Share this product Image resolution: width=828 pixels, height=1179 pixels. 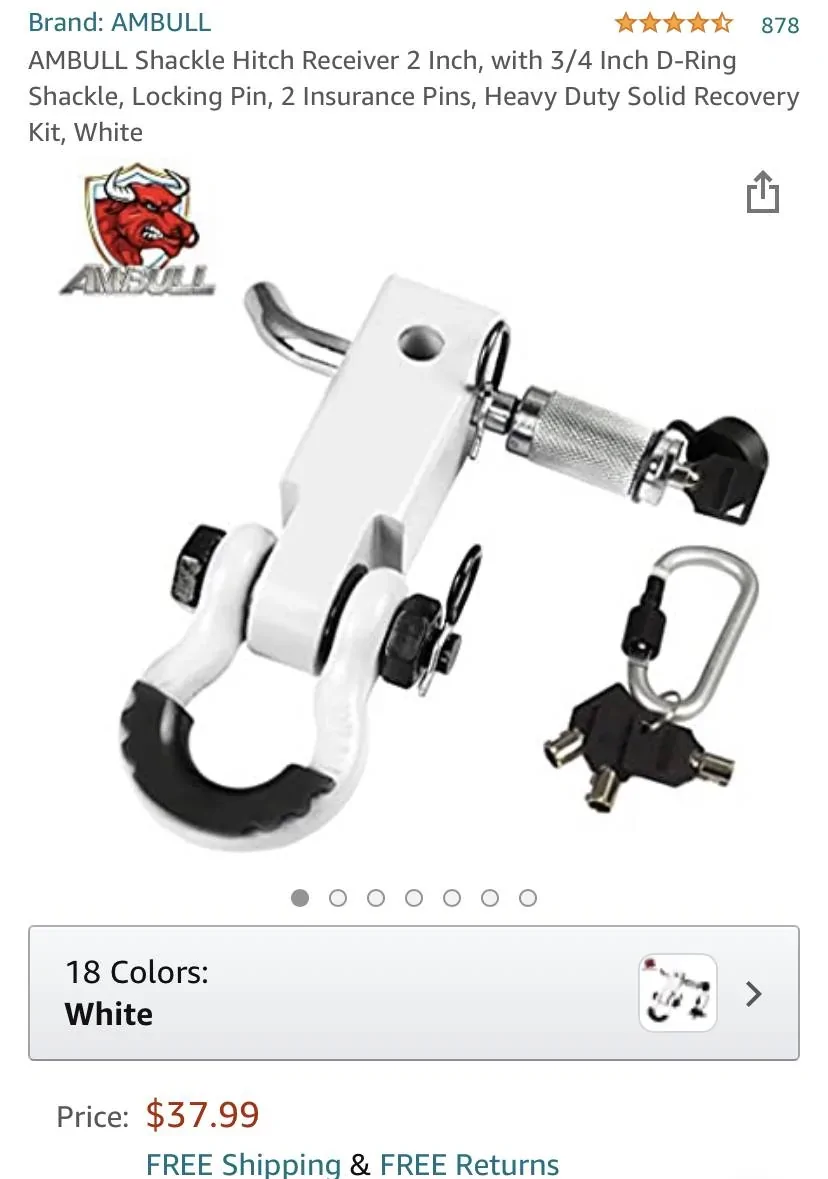[762, 193]
